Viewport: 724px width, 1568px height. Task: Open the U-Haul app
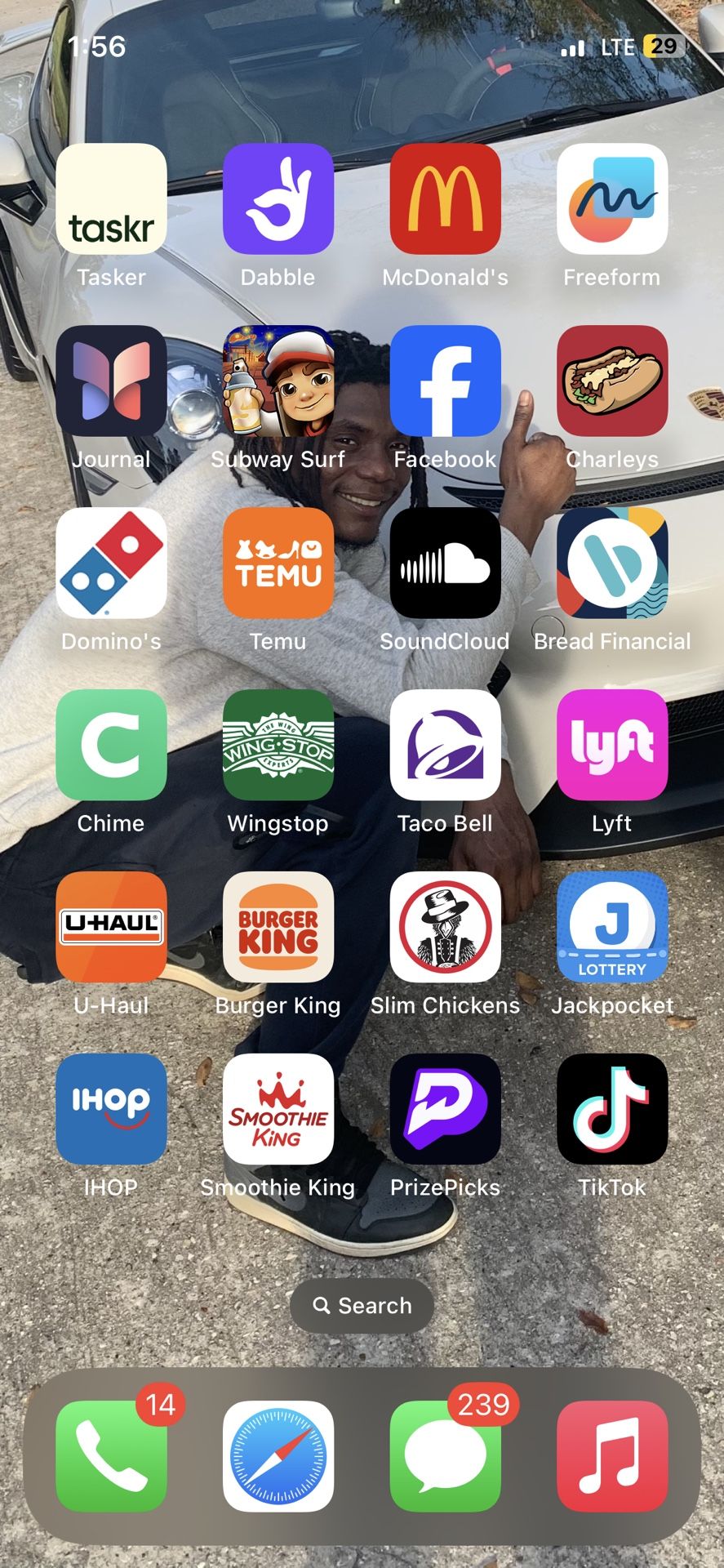(111, 927)
